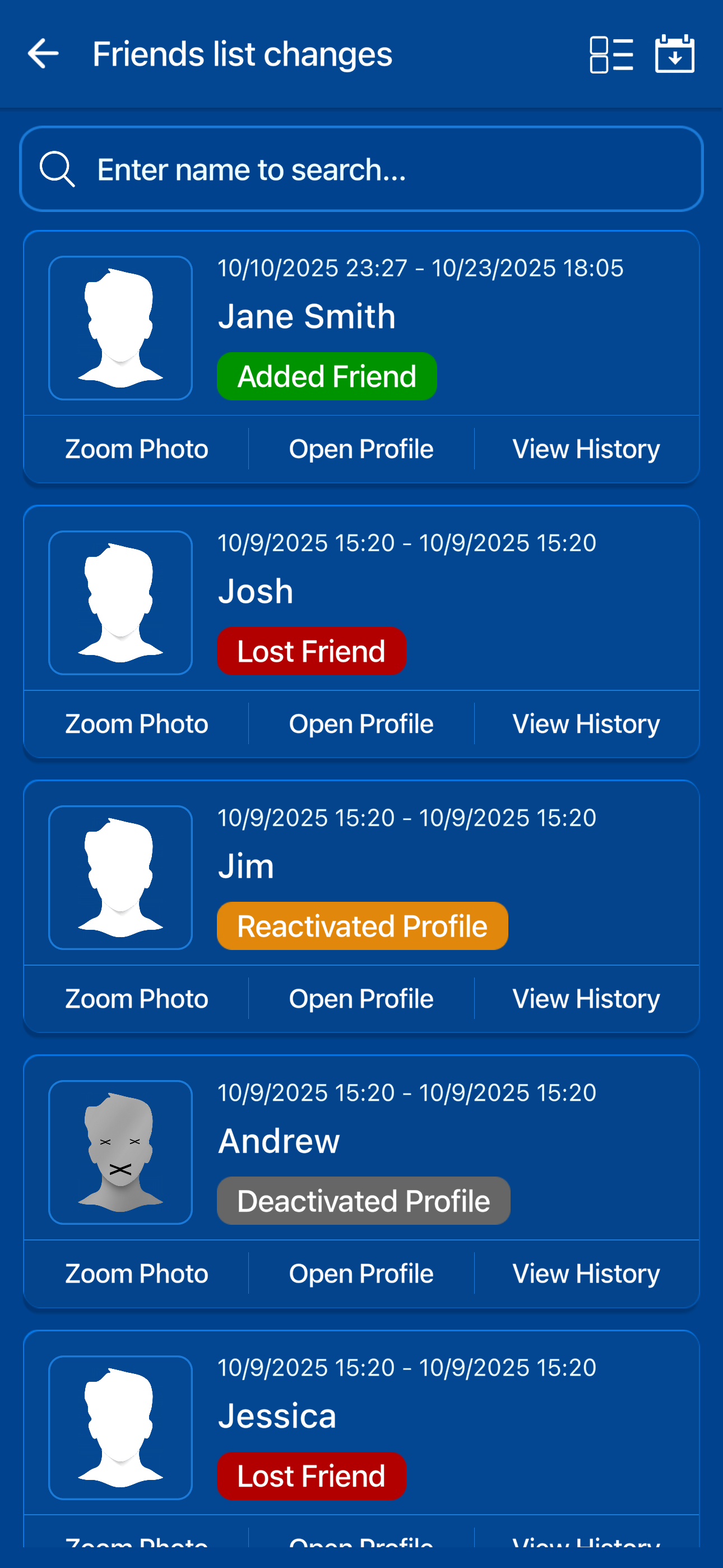Open Jim's profile
723x1568 pixels.
point(361,998)
